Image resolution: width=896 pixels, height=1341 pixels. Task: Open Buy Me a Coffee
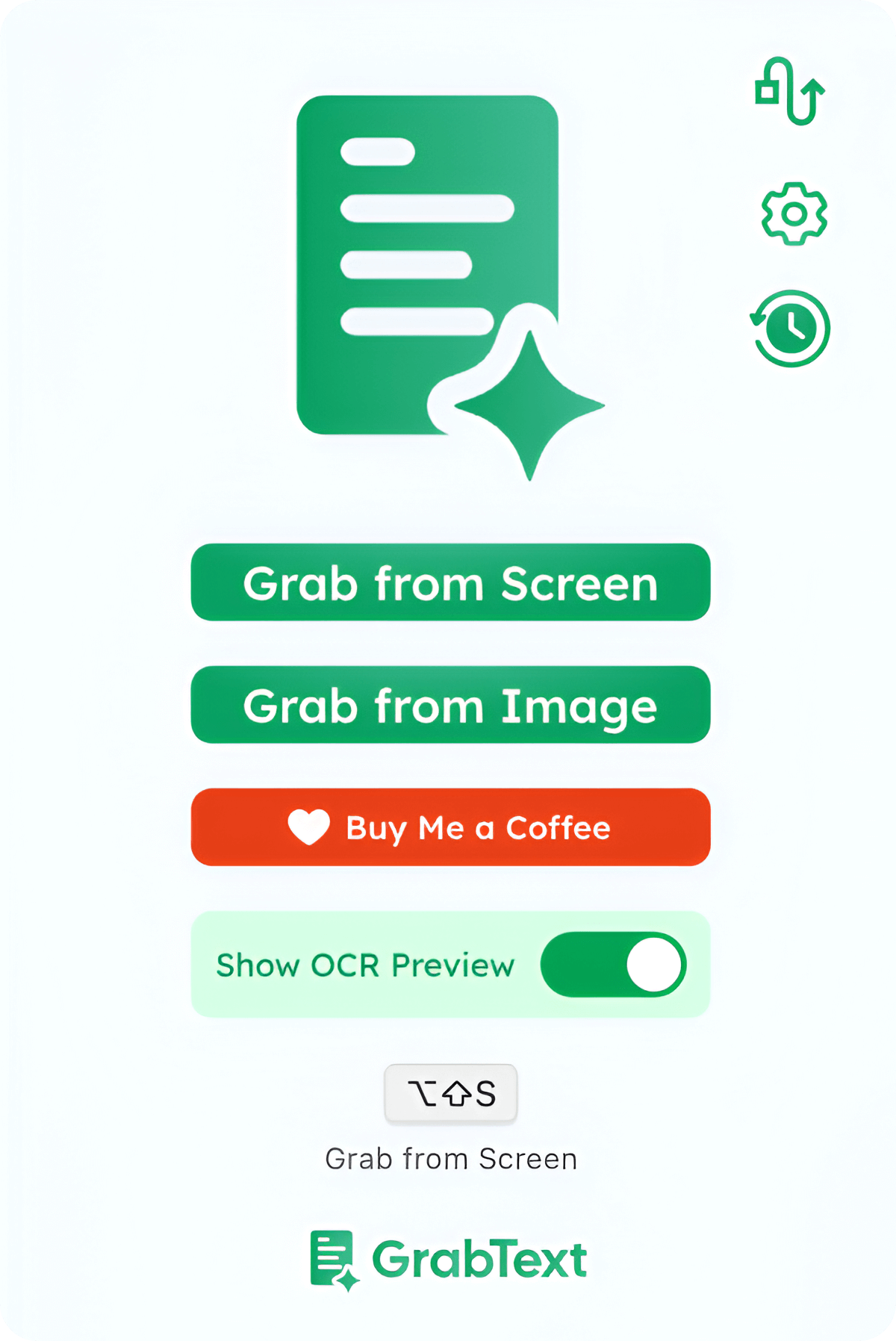tap(450, 827)
